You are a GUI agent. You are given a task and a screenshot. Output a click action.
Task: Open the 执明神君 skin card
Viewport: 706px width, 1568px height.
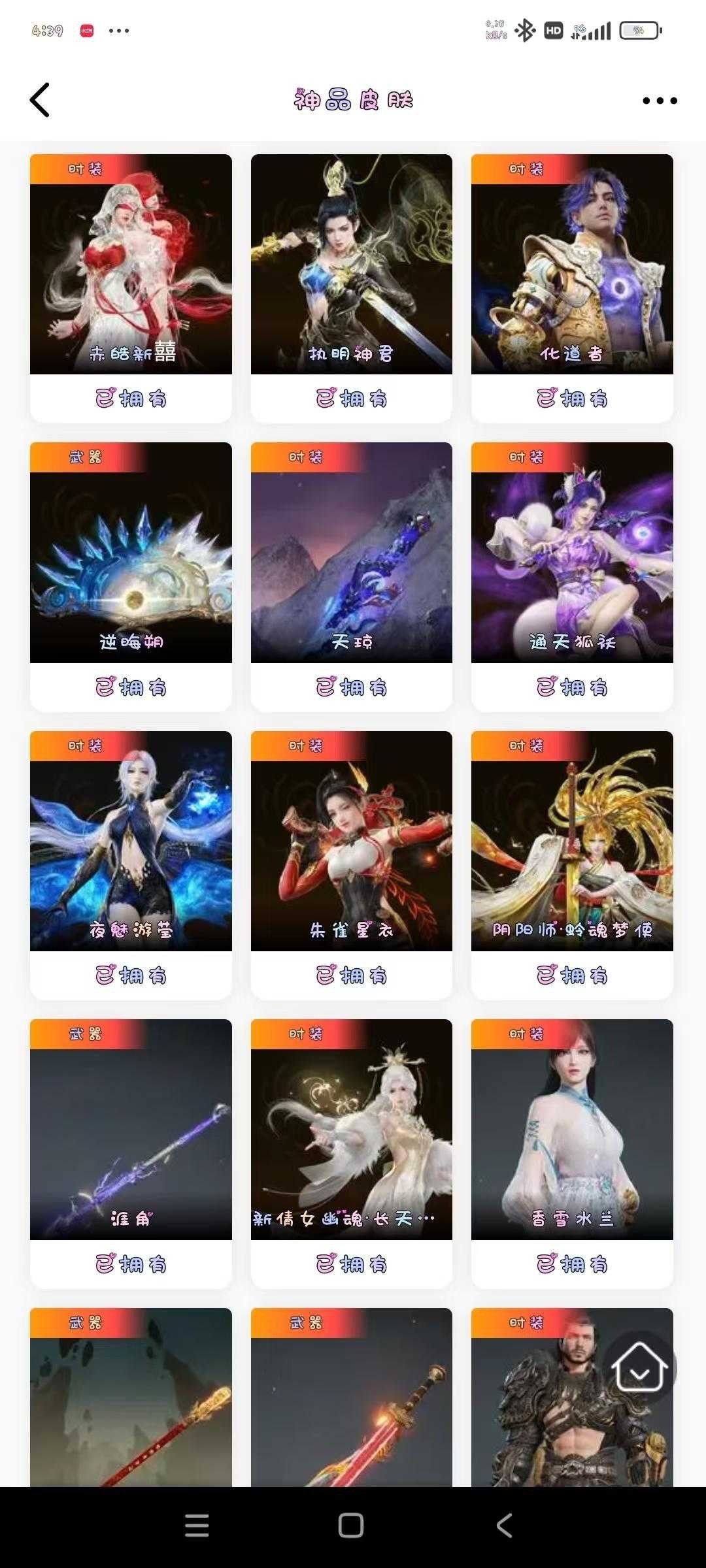[x=351, y=265]
